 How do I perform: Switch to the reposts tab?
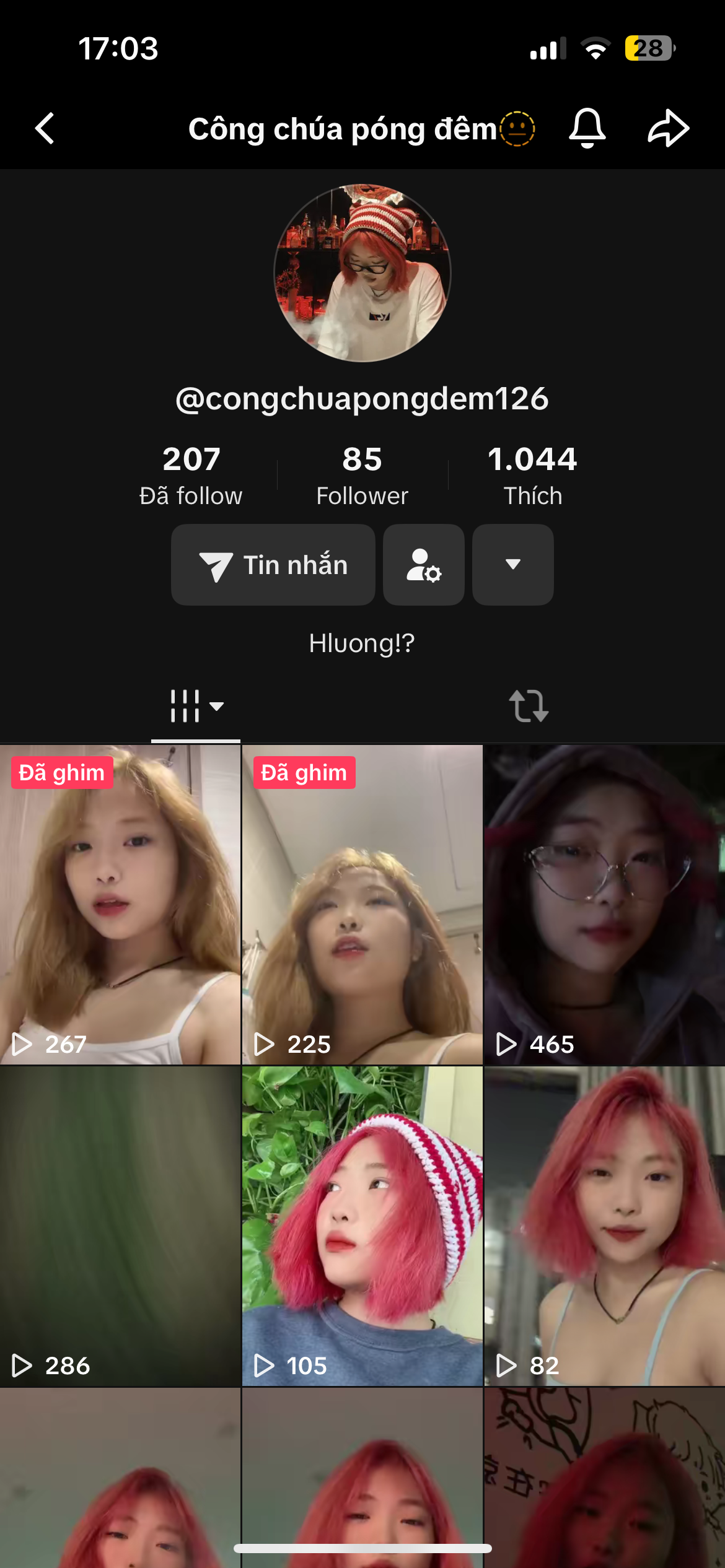point(529,706)
